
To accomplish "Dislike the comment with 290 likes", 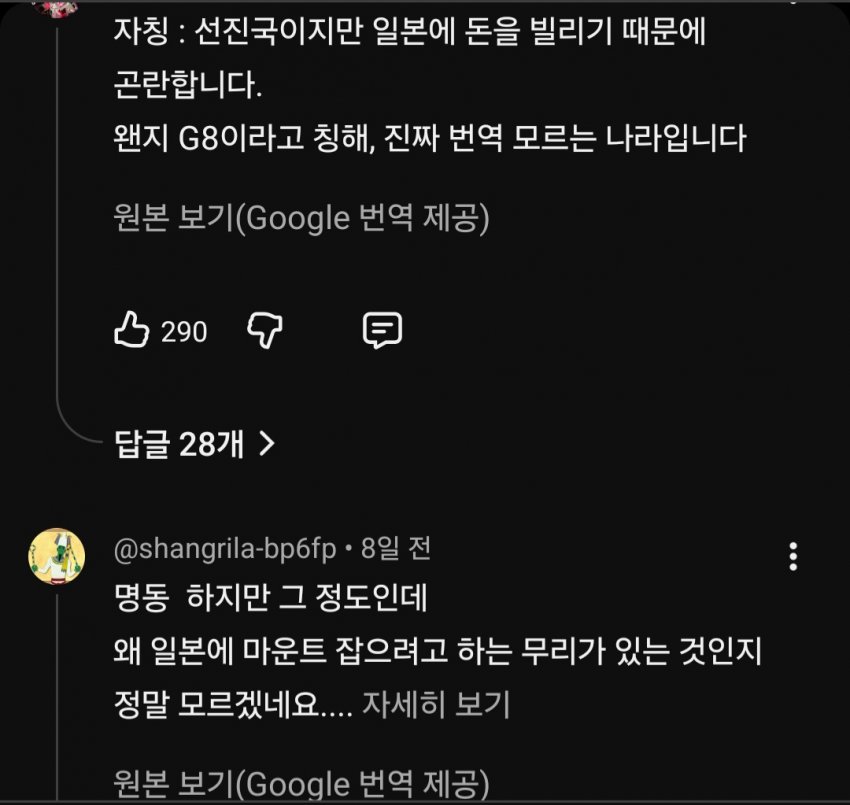I will [x=265, y=330].
